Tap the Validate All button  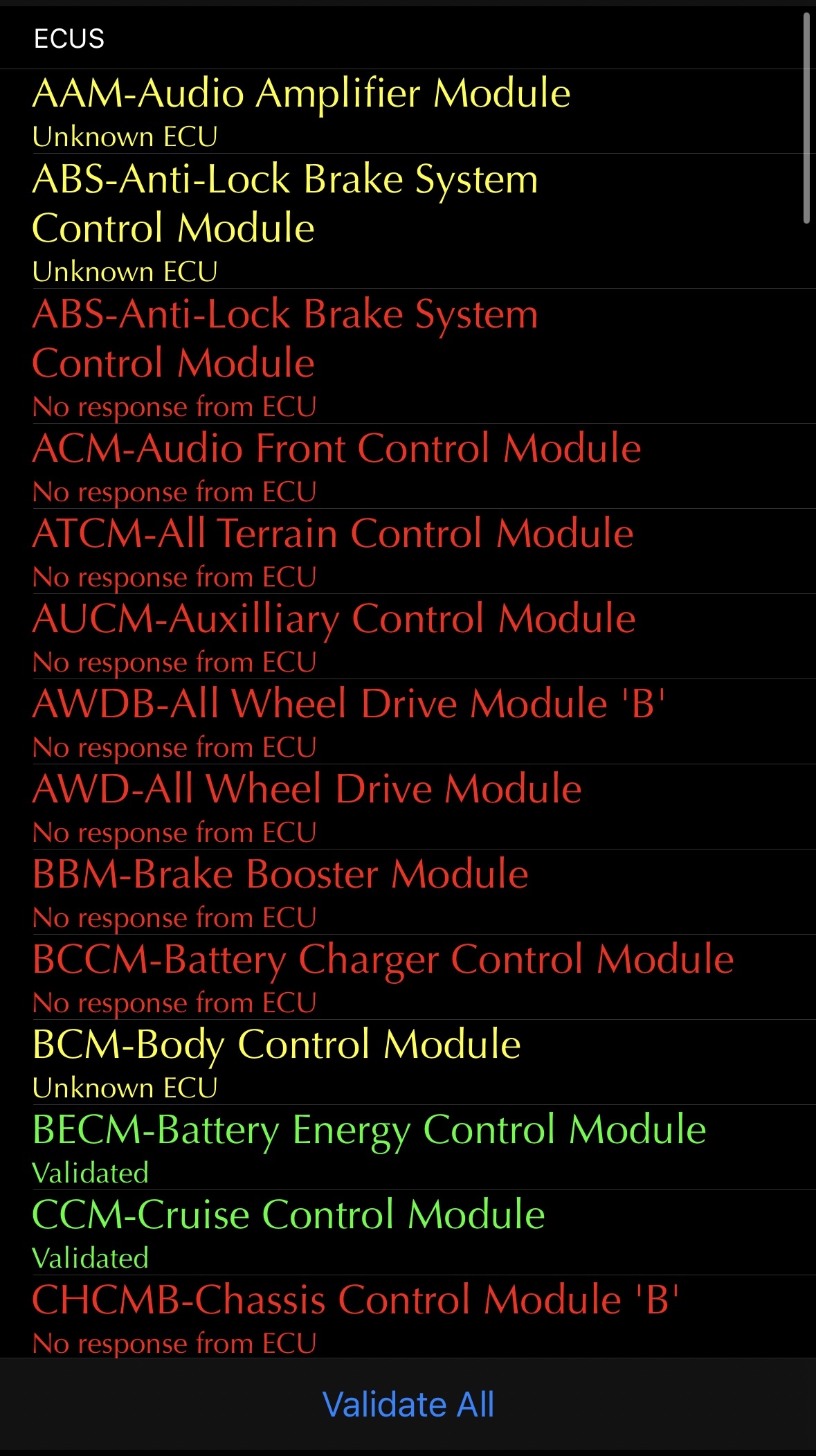pos(408,1405)
